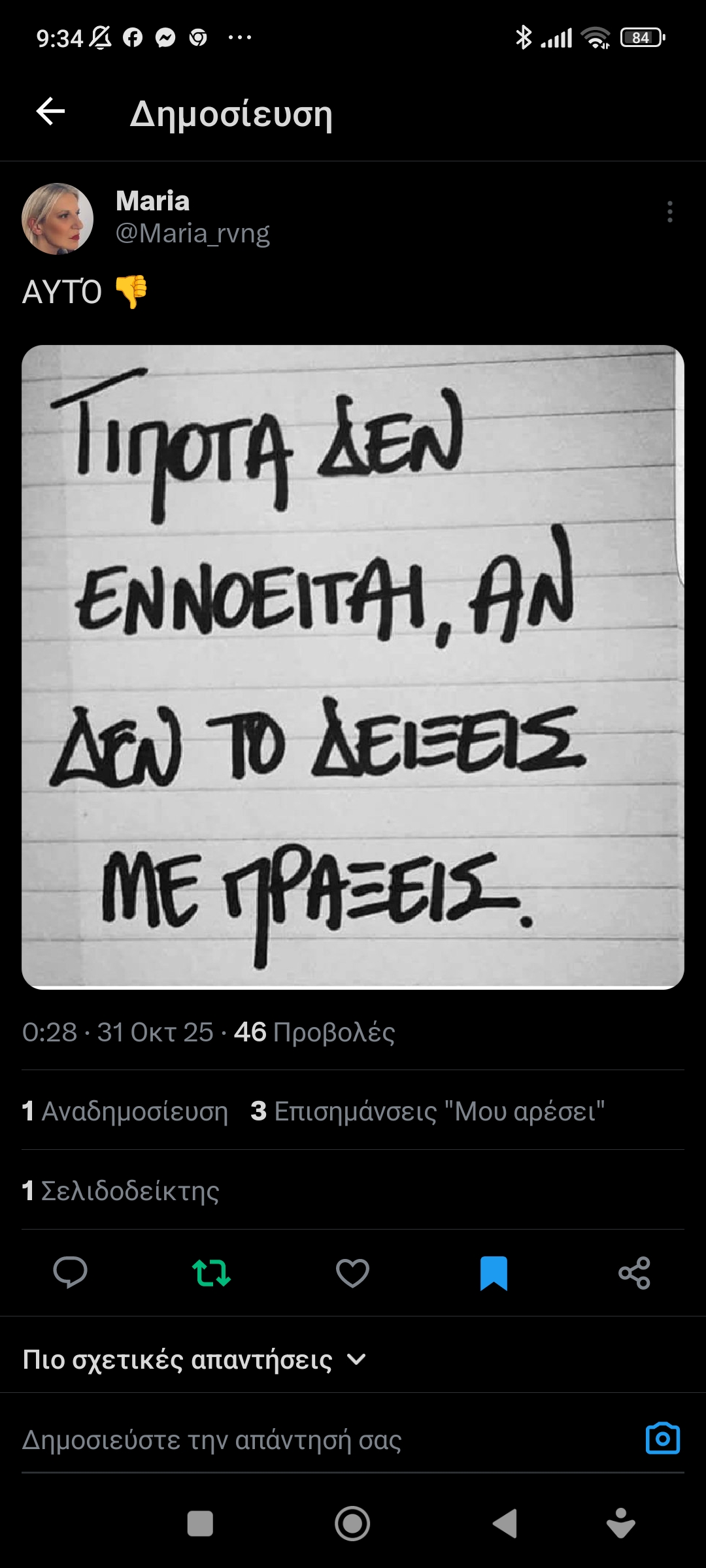Reply to Maria's post via comment icon
This screenshot has width=706, height=1568.
click(x=70, y=1272)
